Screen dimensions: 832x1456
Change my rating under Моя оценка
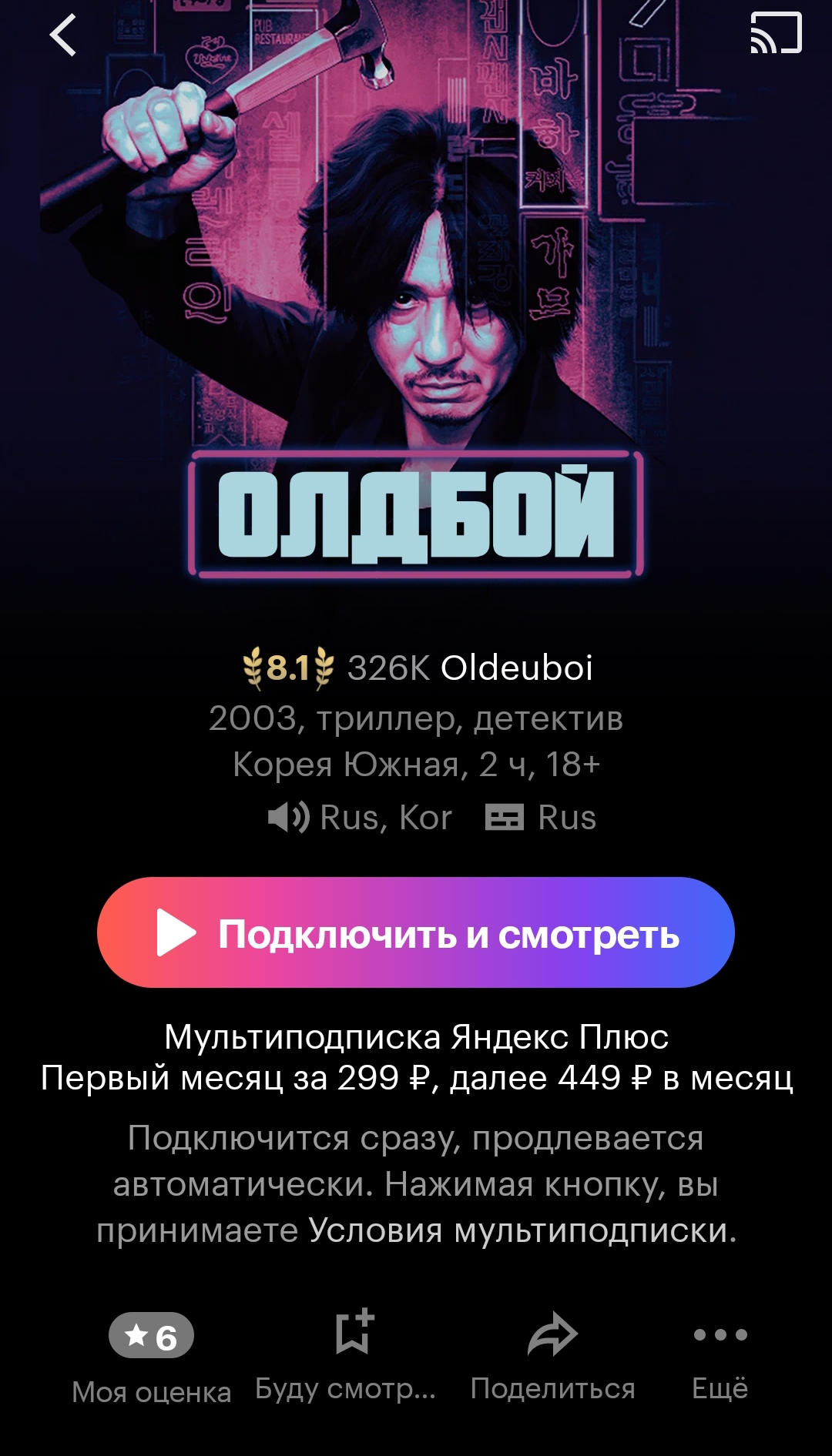coord(151,1336)
